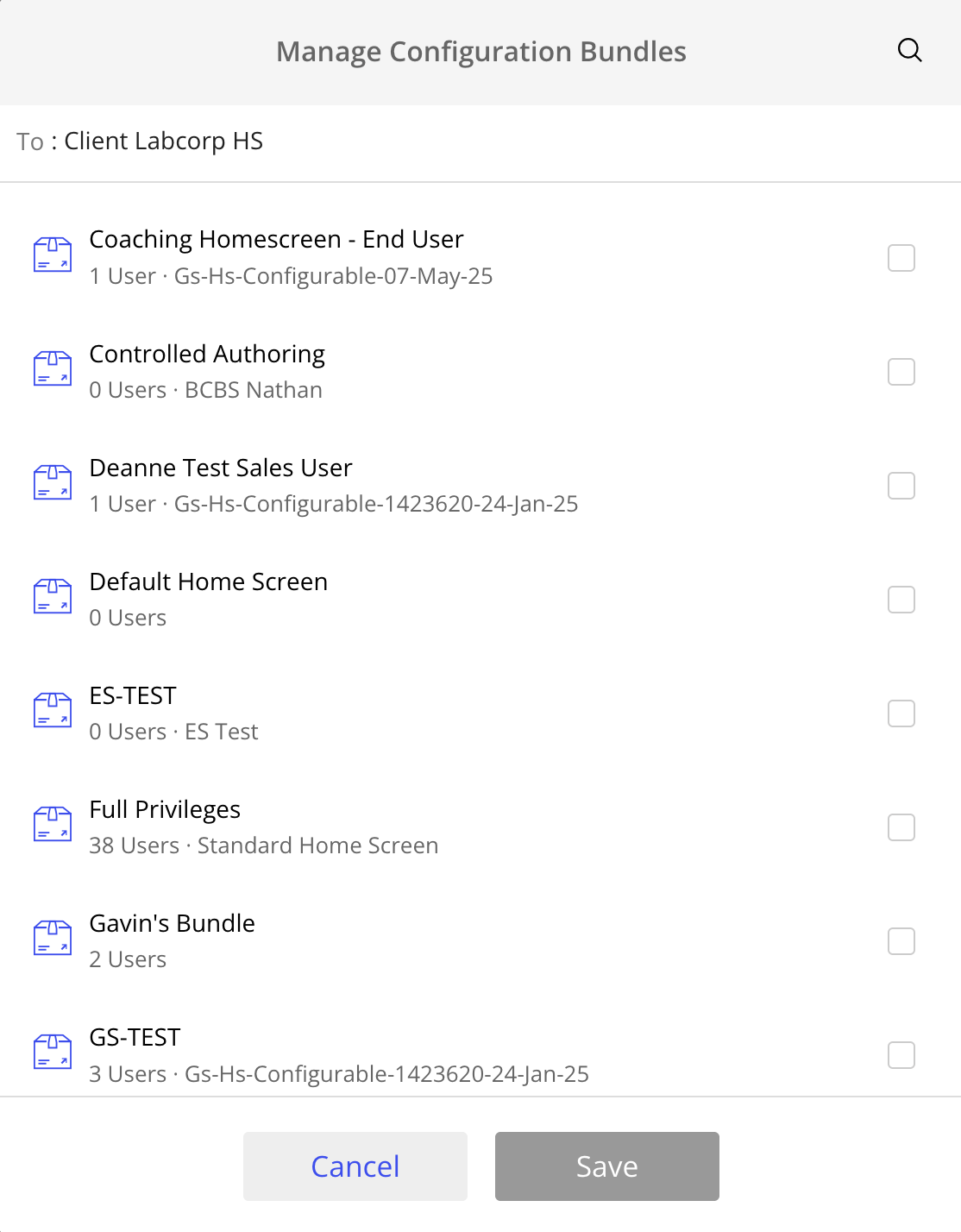Screen dimensions: 961x1232
Task: Select the ES-TEST bundle row
Action: pyautogui.click(x=133, y=695)
